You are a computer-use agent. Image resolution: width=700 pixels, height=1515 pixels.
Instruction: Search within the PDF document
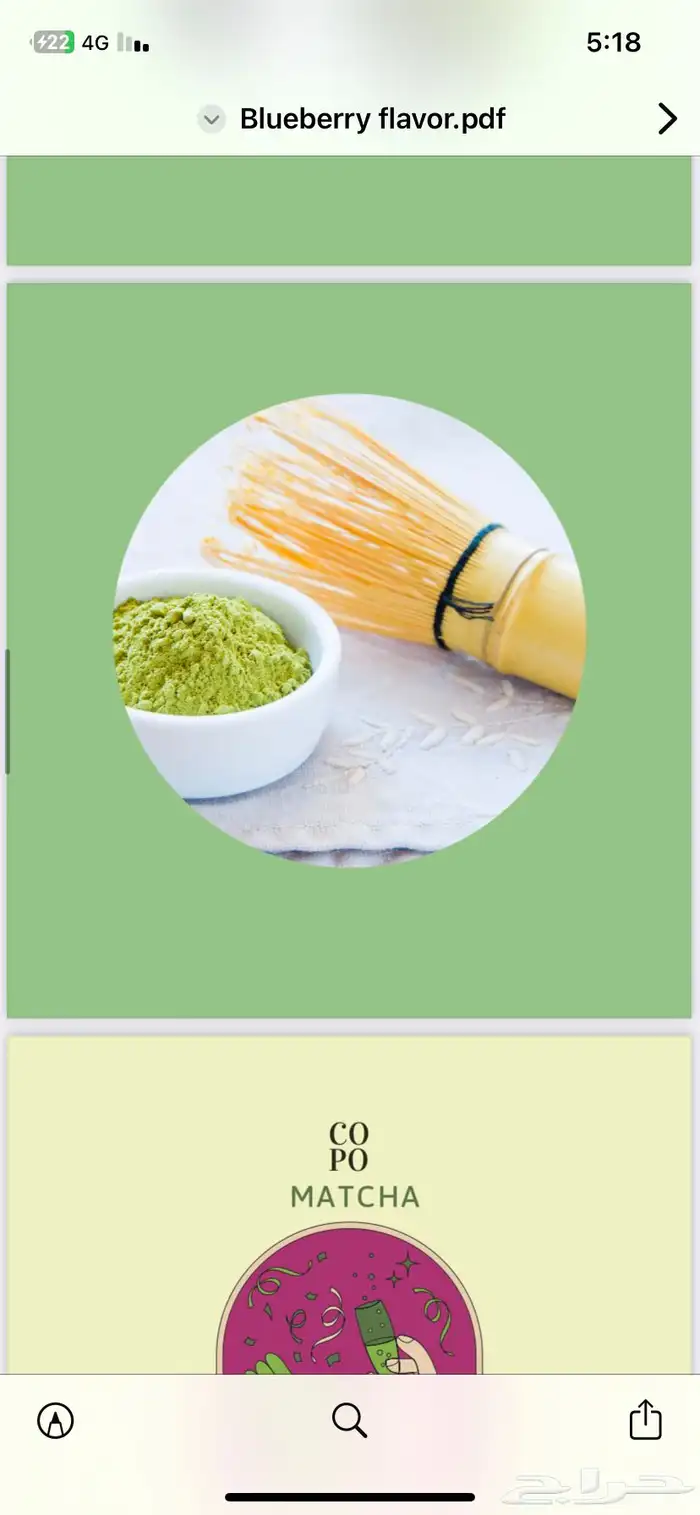point(349,1420)
